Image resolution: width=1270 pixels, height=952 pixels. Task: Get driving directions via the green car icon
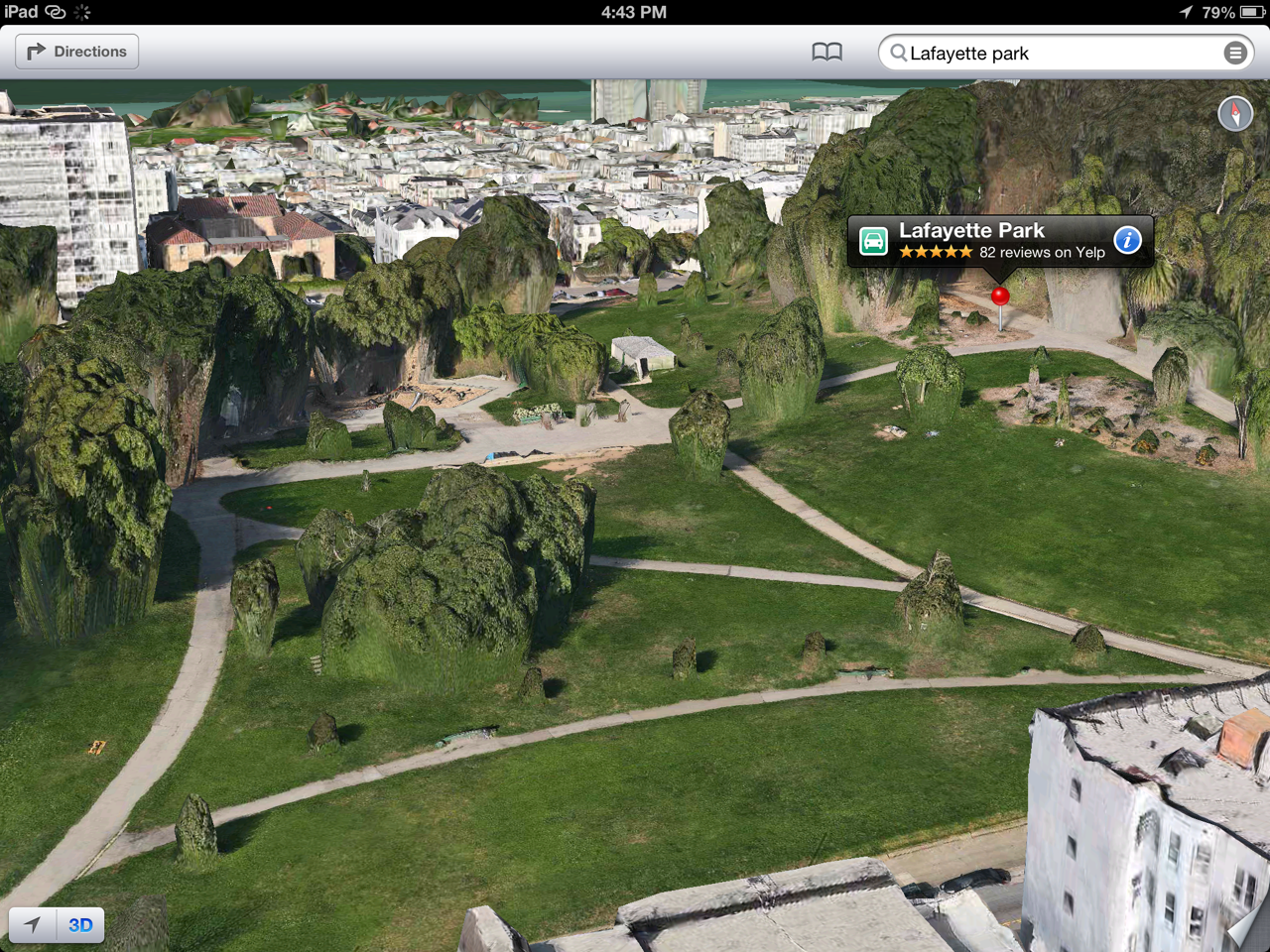(x=873, y=241)
